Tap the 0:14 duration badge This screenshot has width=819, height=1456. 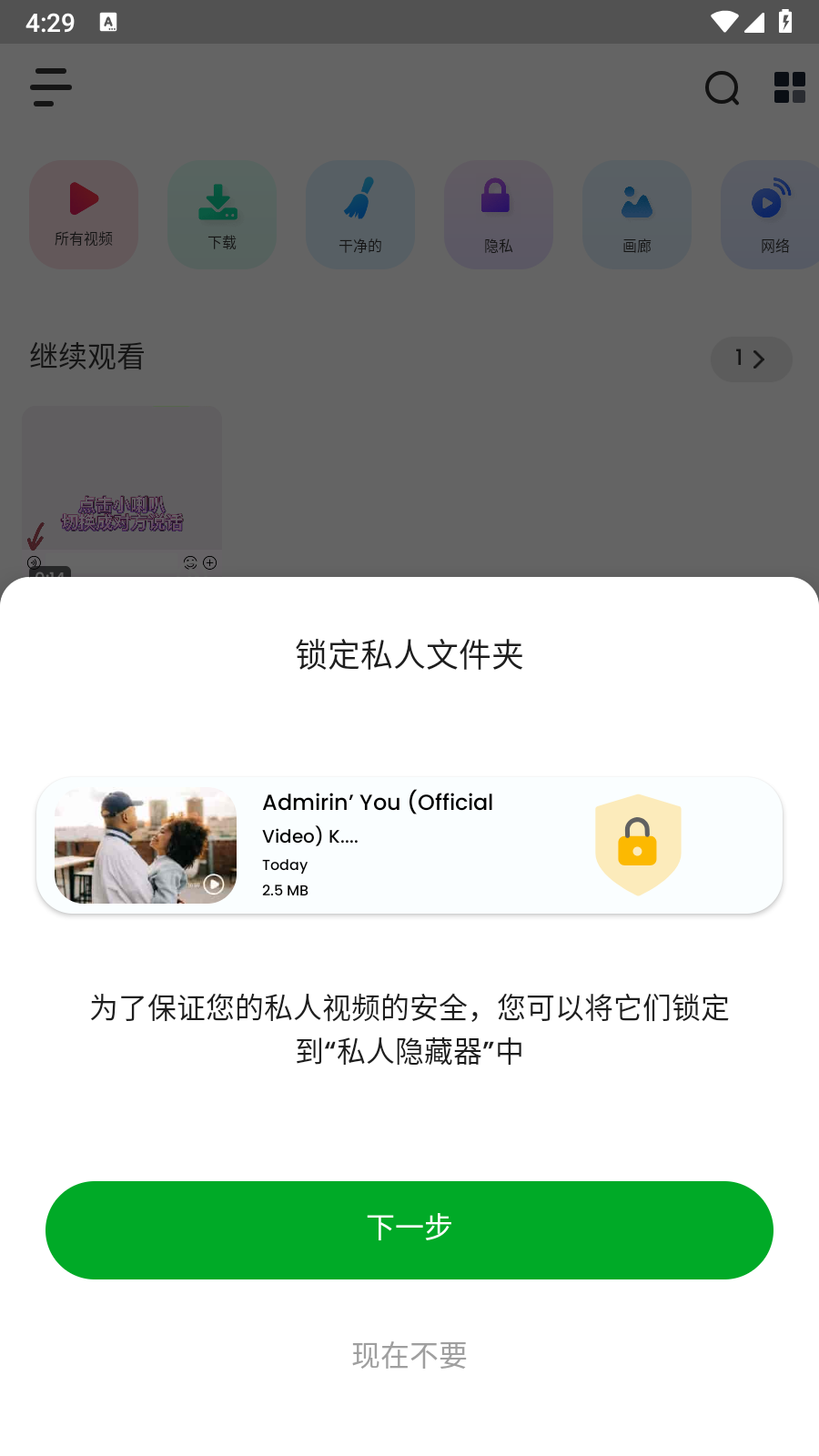(50, 574)
